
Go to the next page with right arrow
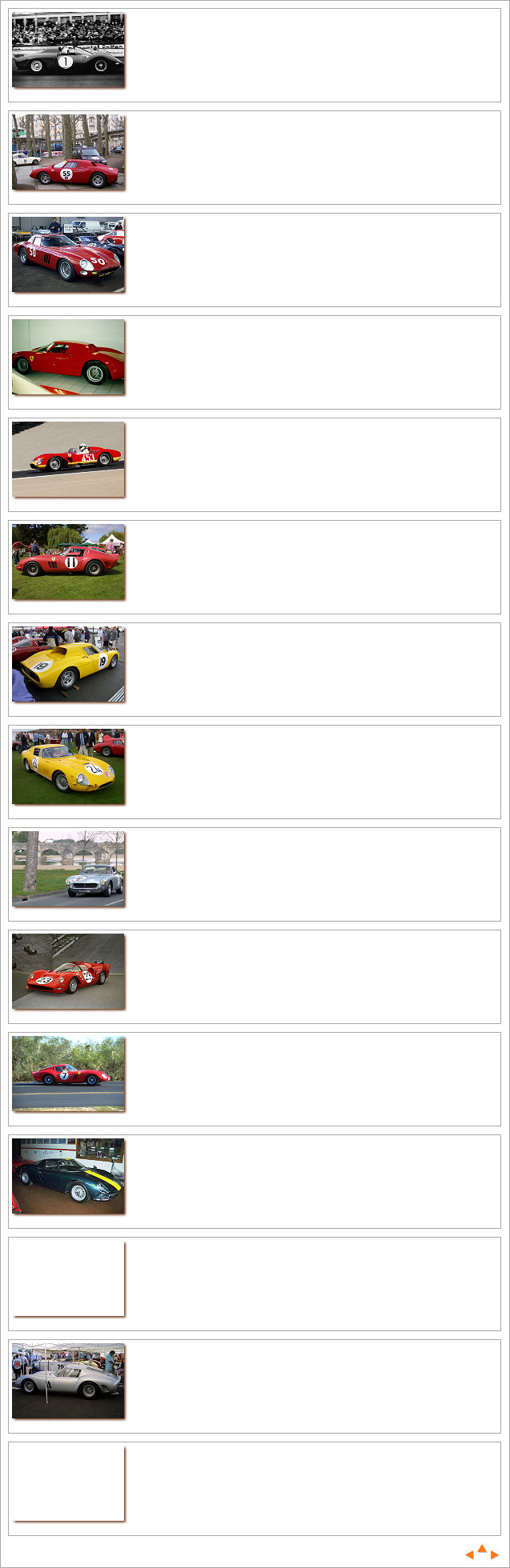(495, 1554)
